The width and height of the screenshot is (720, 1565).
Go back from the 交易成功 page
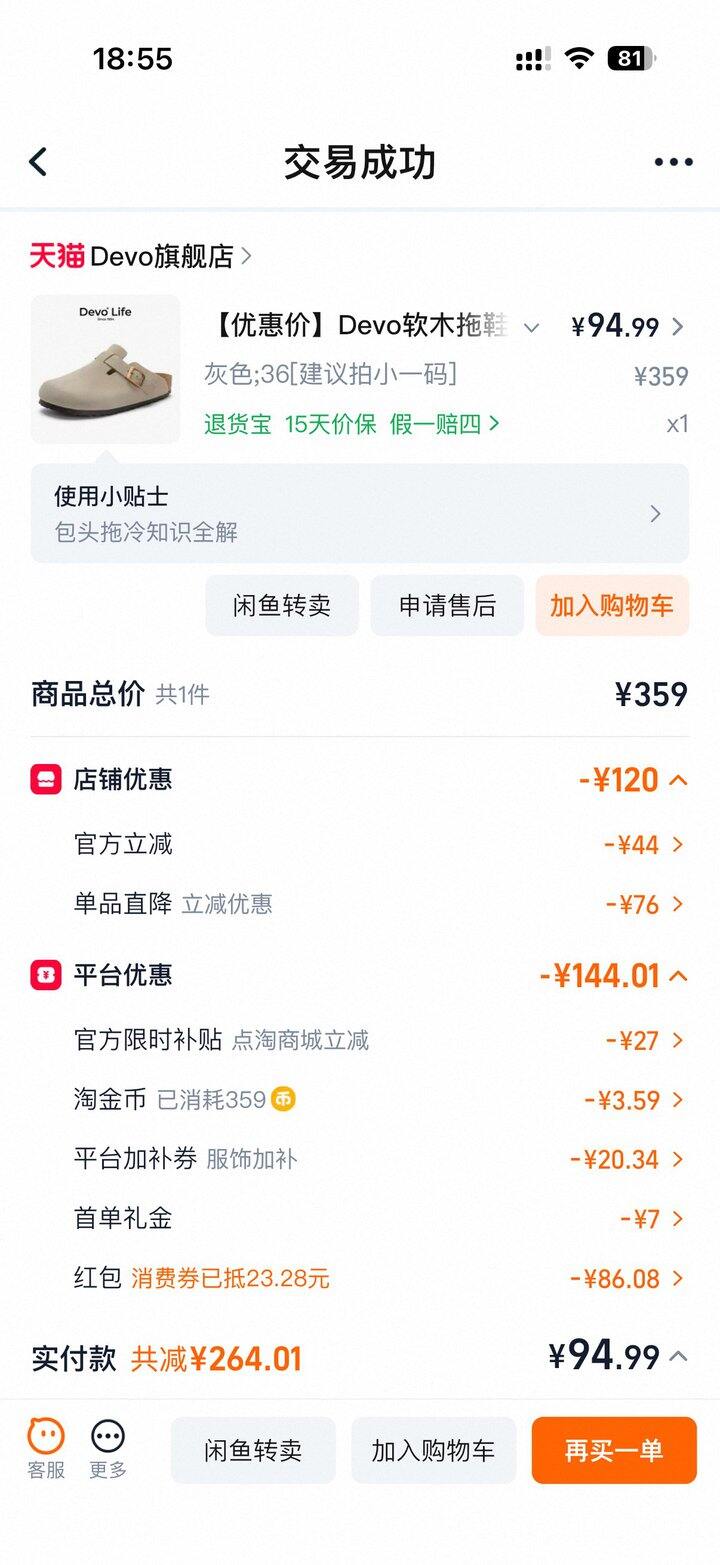coord(39,162)
